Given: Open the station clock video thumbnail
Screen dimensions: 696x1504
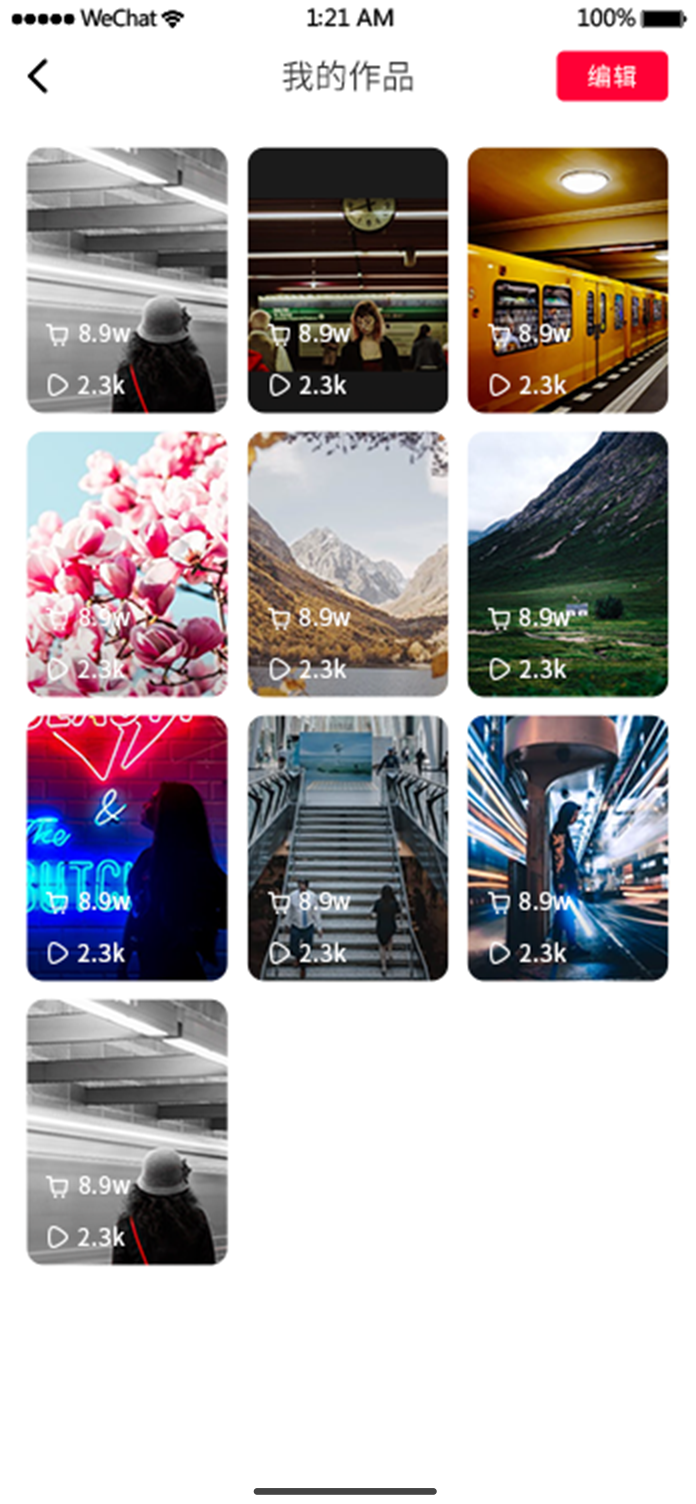Looking at the screenshot, I should (x=347, y=280).
